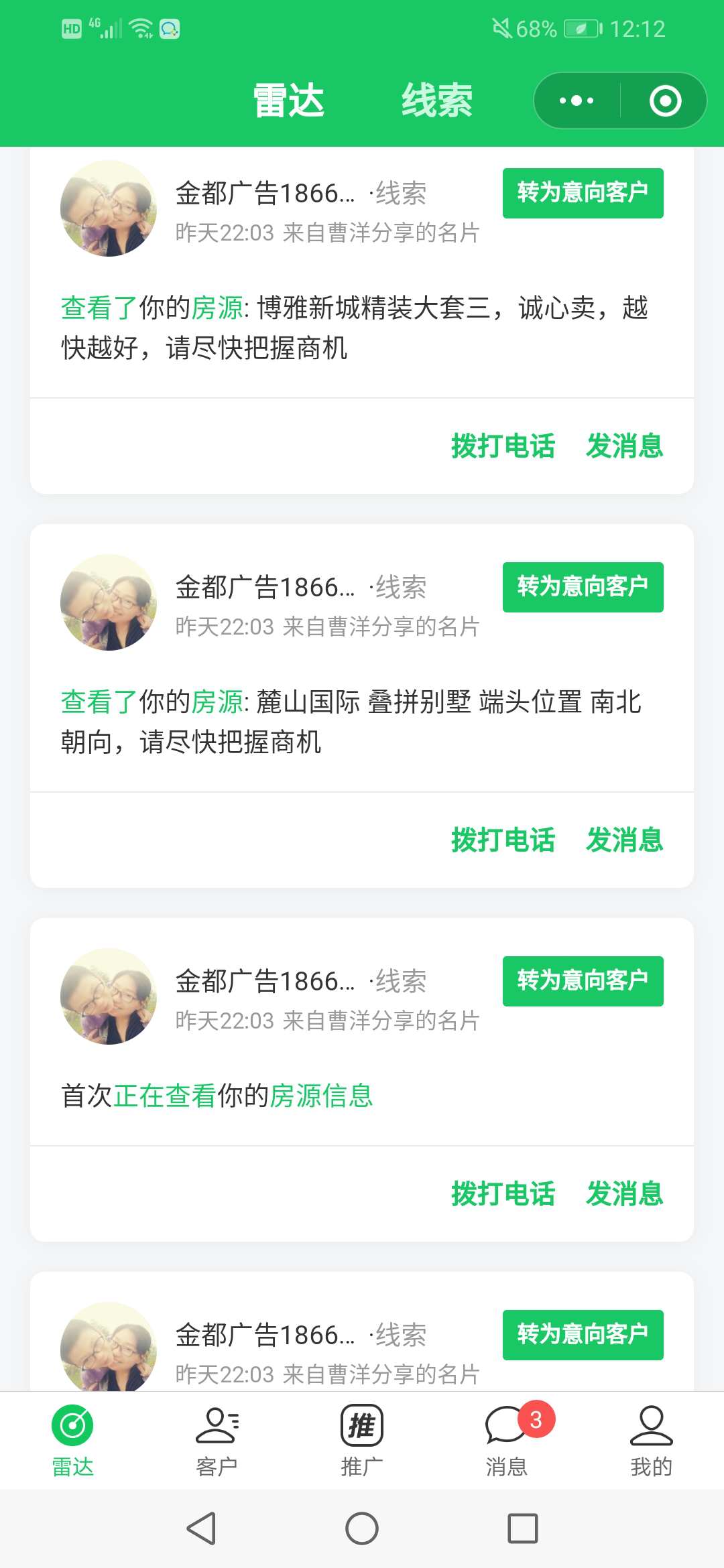The width and height of the screenshot is (724, 1568).
Task: Message the lead on the 首次正在查看 card
Action: 624,1194
